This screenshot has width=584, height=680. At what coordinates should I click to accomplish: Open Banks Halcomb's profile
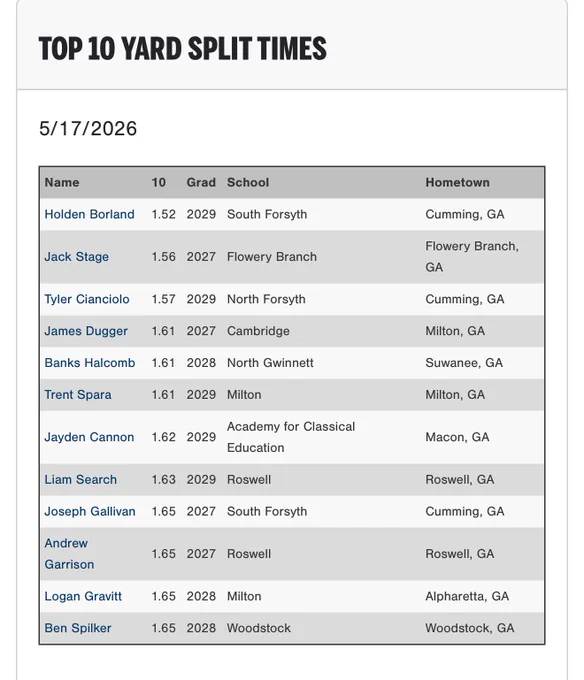tap(90, 363)
